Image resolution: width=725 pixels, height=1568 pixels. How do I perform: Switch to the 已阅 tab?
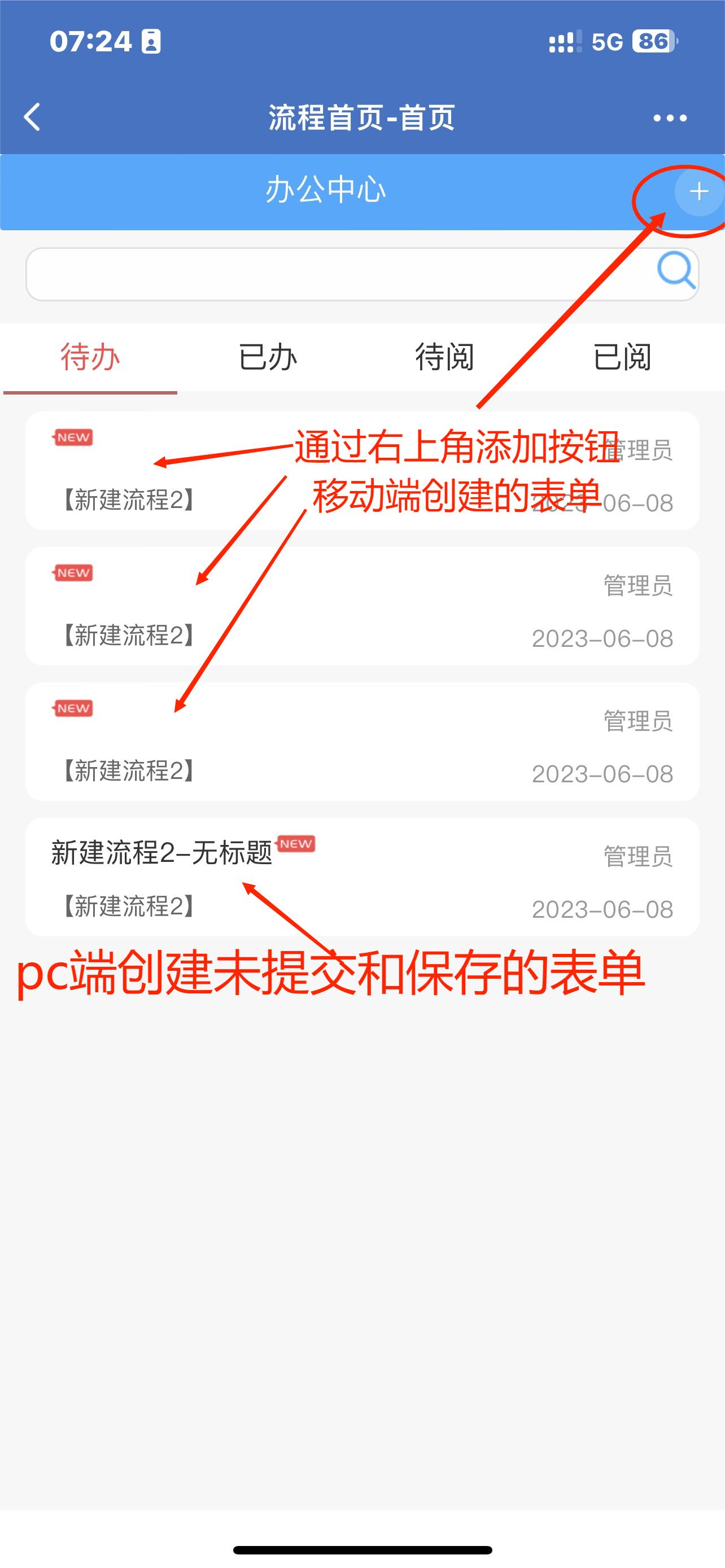tap(622, 357)
